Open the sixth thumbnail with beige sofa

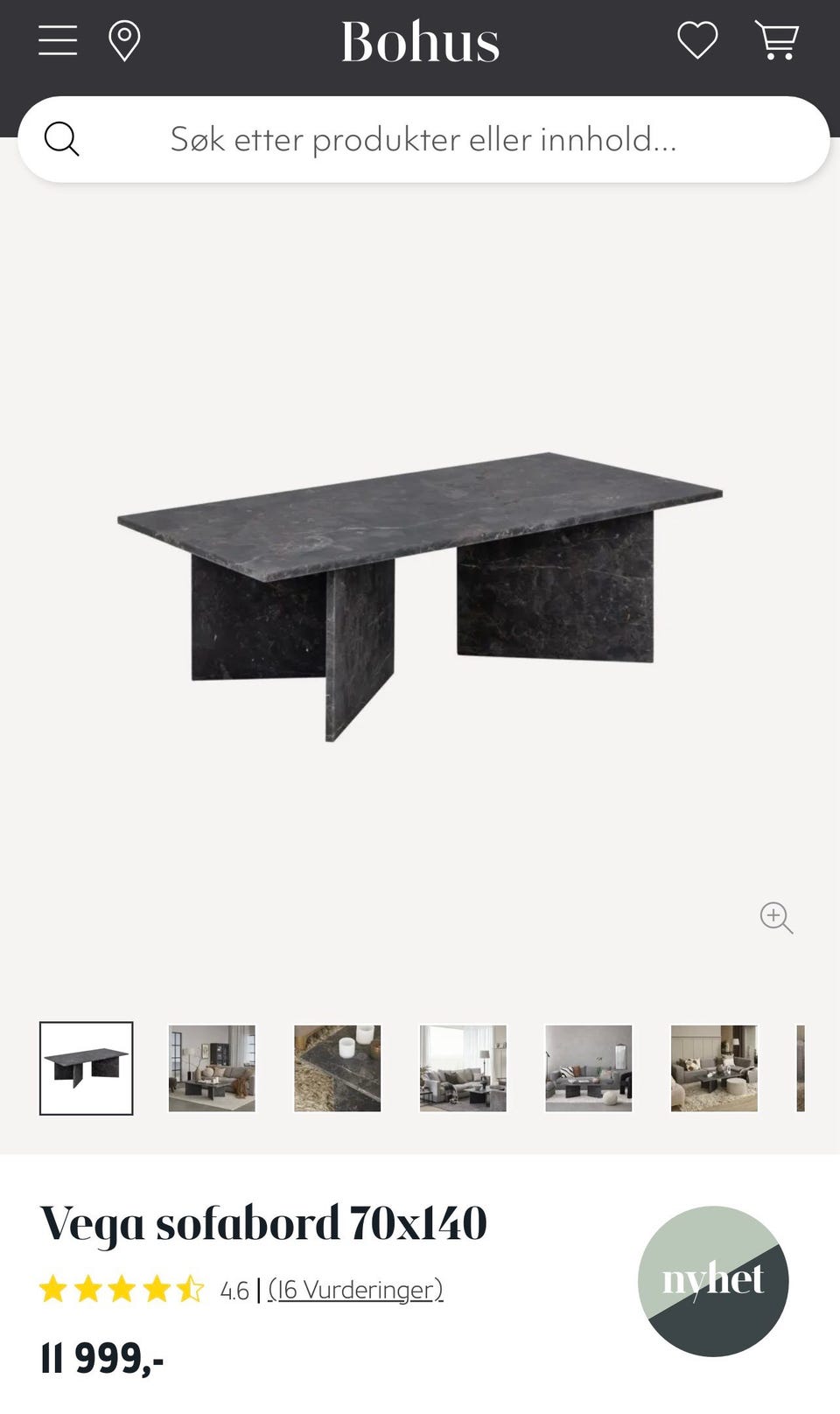[x=714, y=1068]
